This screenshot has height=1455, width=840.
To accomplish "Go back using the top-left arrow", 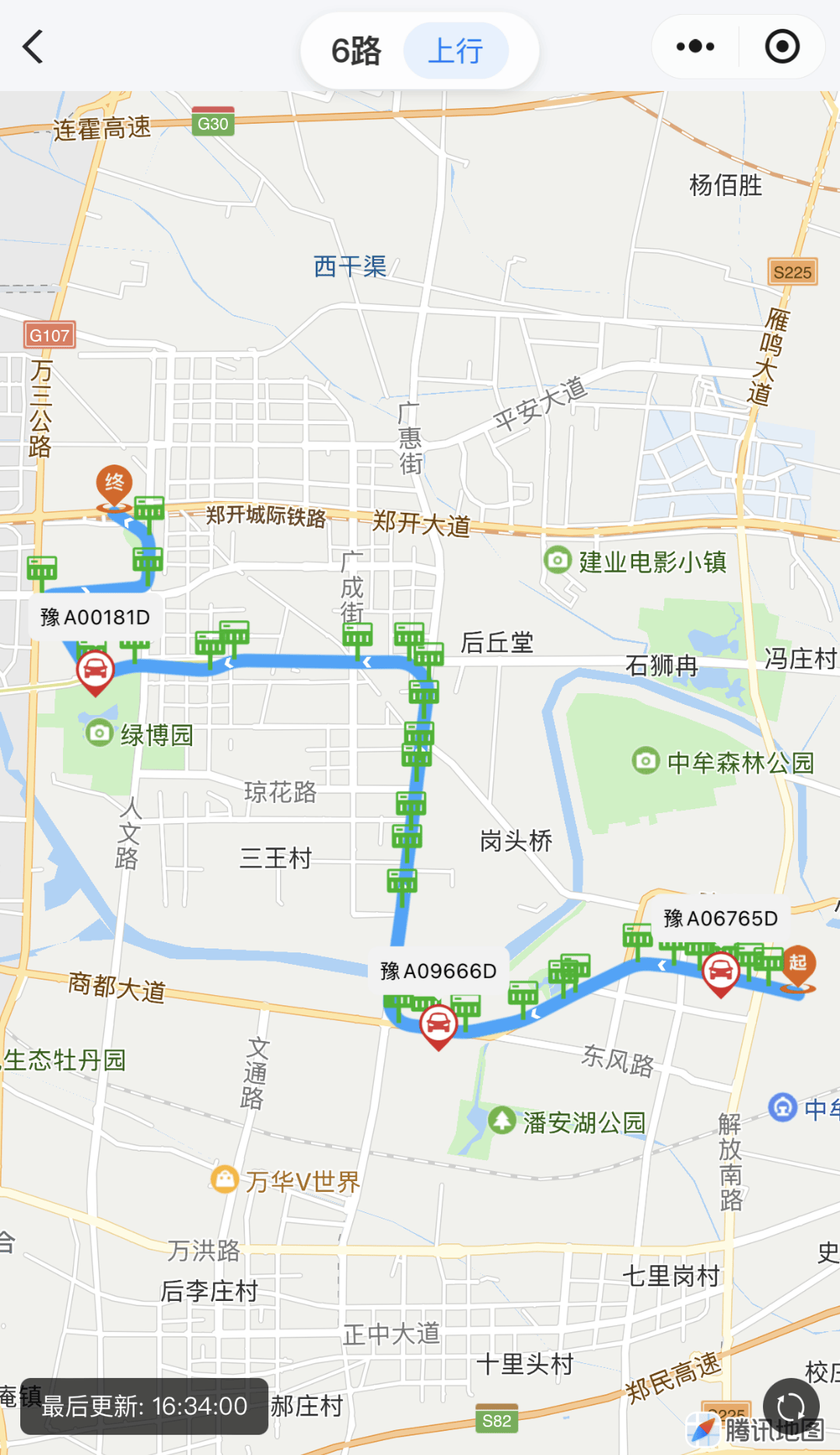I will pos(33,47).
